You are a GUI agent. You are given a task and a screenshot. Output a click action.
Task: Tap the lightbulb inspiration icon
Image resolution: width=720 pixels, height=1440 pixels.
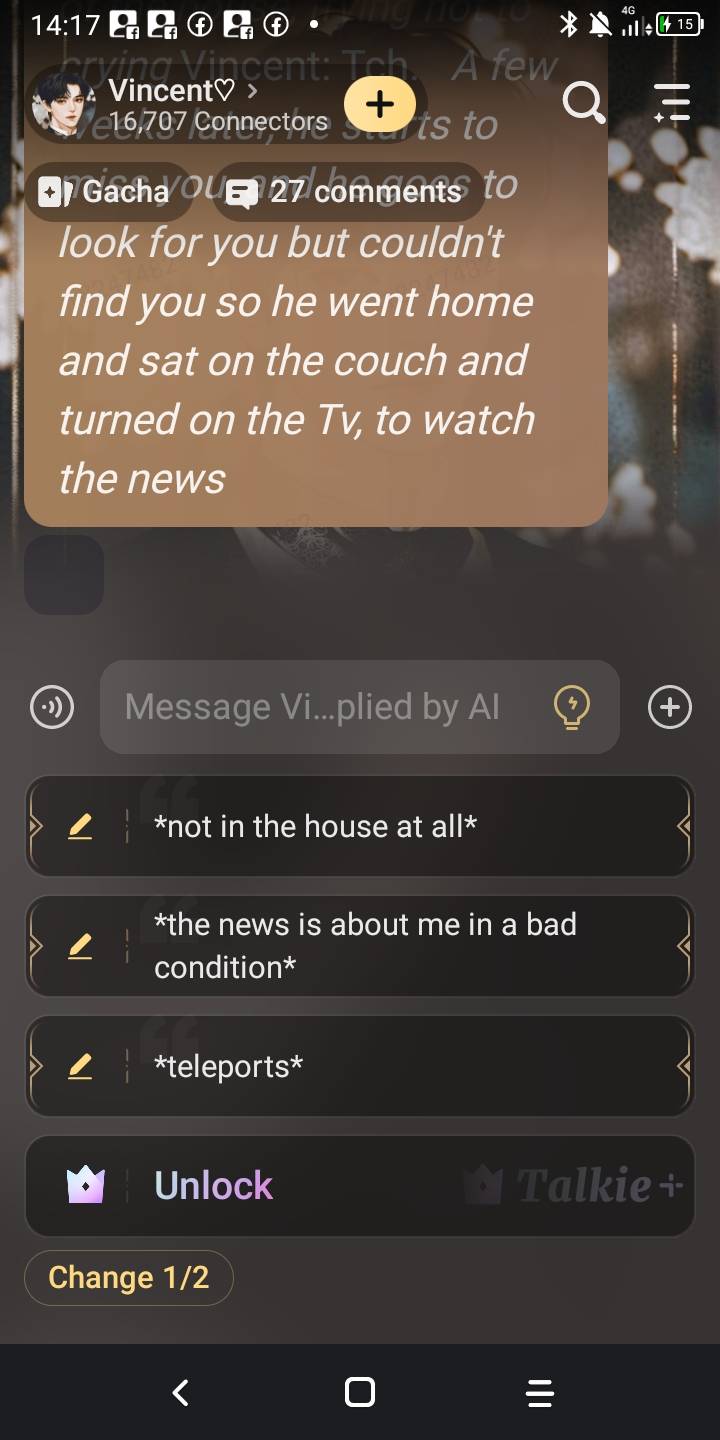tap(571, 707)
